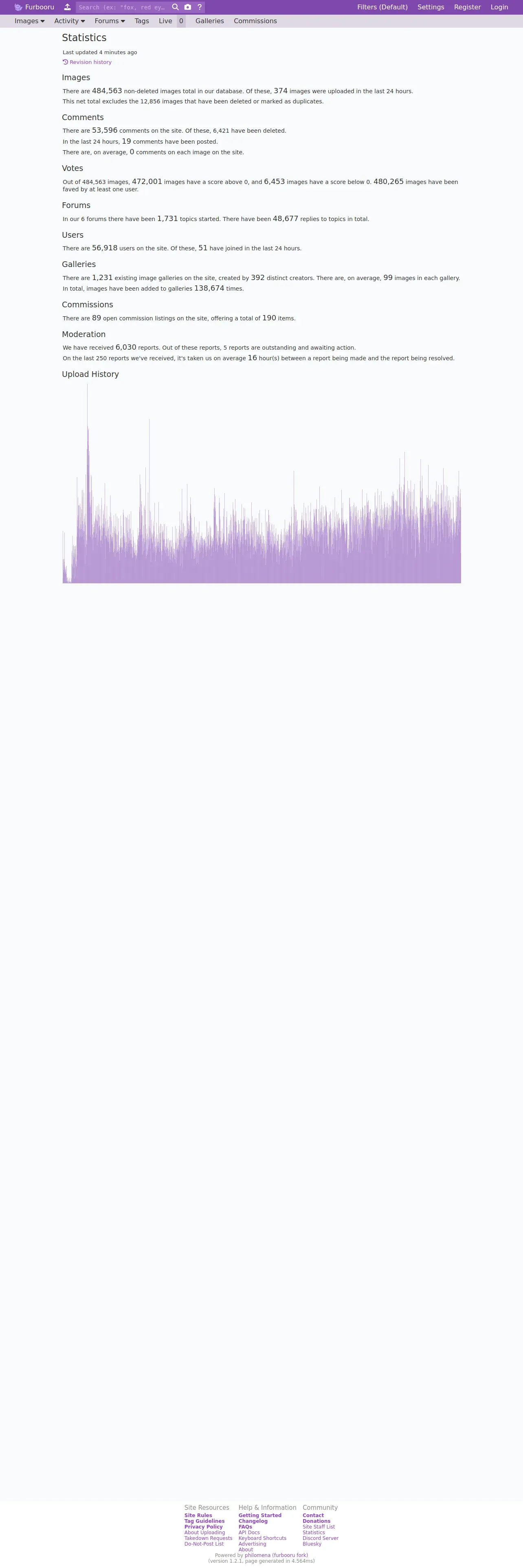Open the Commissions page
Viewport: 523px width, 1568px height.
[255, 21]
